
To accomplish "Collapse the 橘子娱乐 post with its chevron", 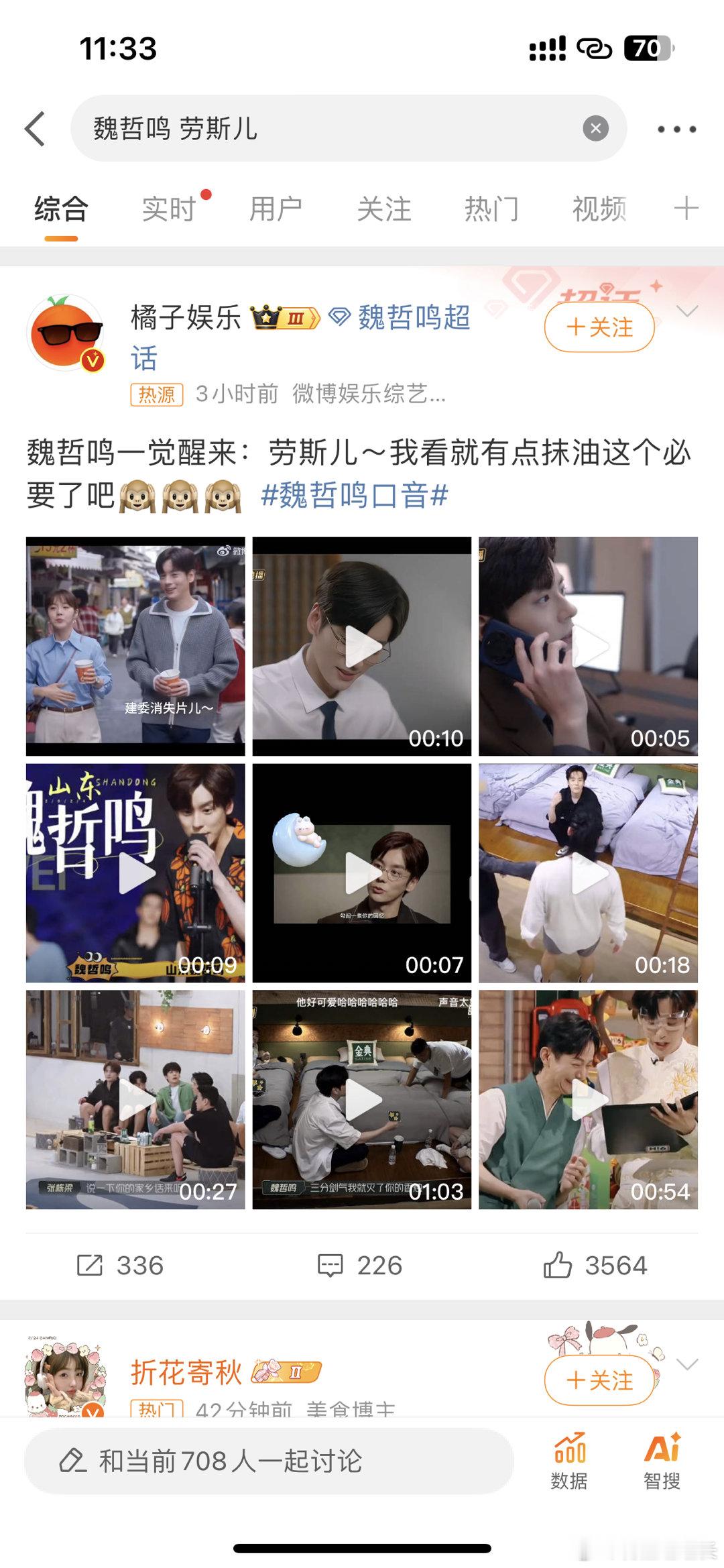I will [x=686, y=309].
